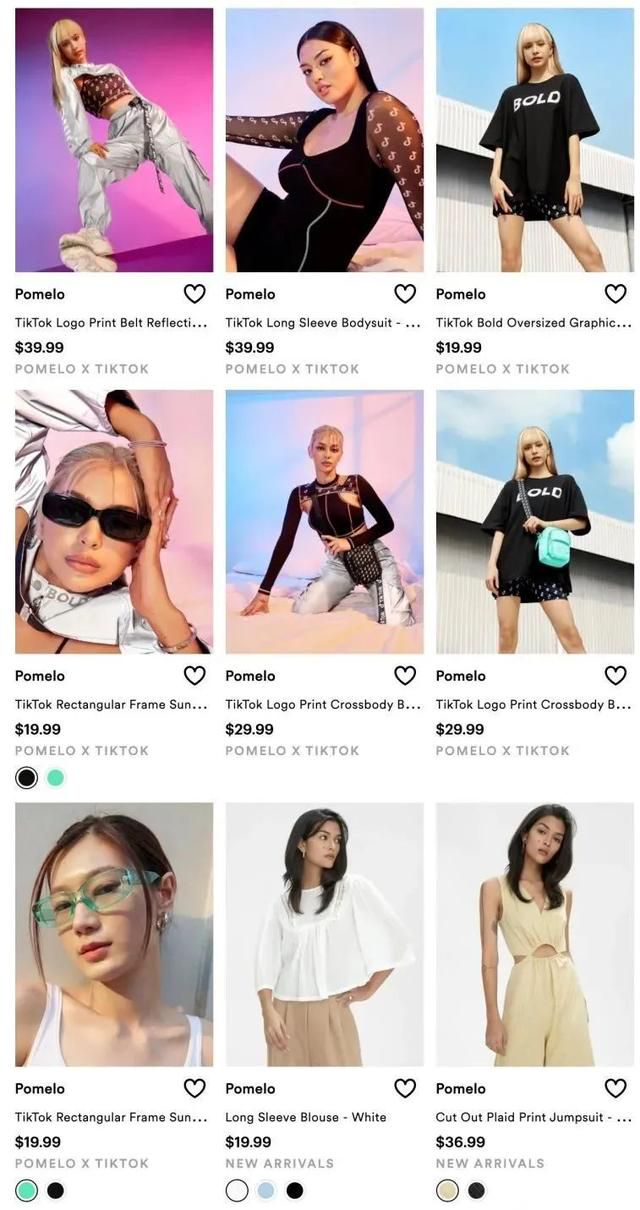Save Long Sleeve Blouse to wishlist with heart
Image resolution: width=640 pixels, height=1210 pixels.
click(405, 1088)
